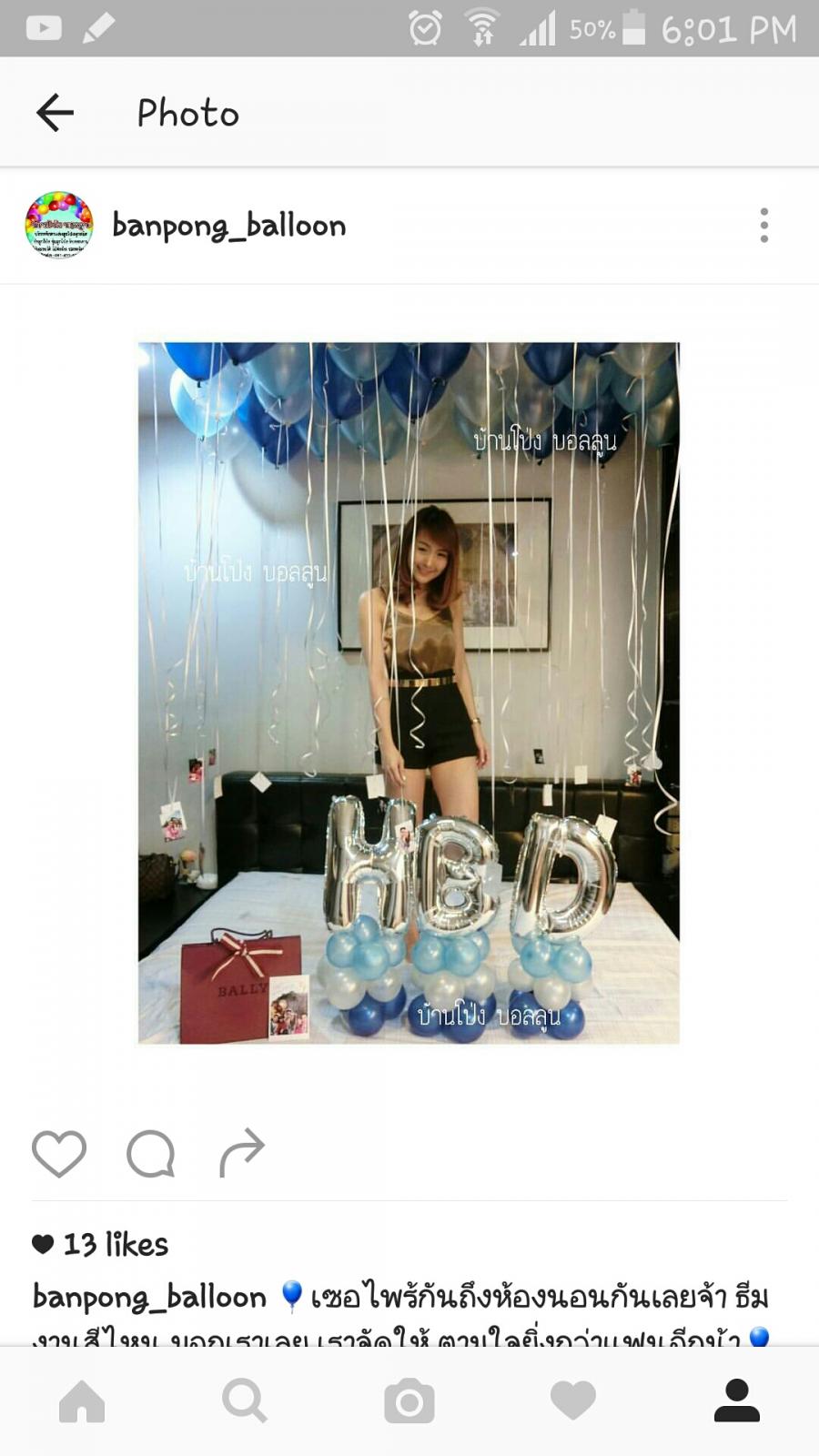
Task: Open banpong_balloon profile picture
Action: [x=59, y=225]
